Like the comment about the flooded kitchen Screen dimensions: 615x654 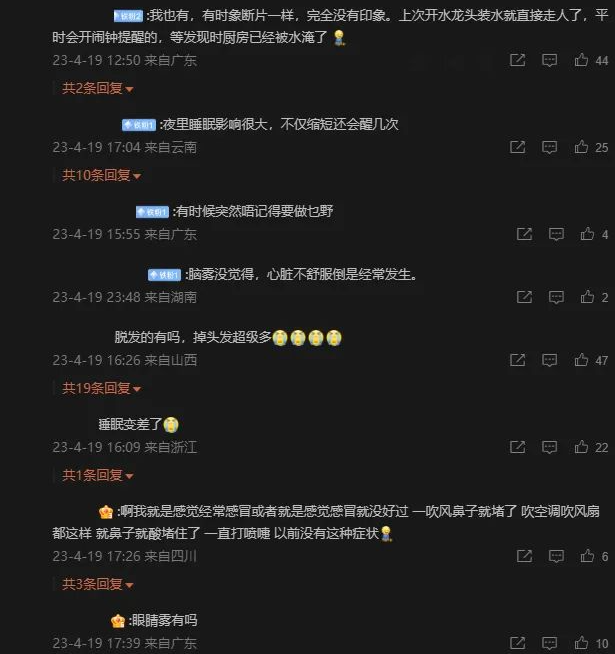tap(582, 60)
